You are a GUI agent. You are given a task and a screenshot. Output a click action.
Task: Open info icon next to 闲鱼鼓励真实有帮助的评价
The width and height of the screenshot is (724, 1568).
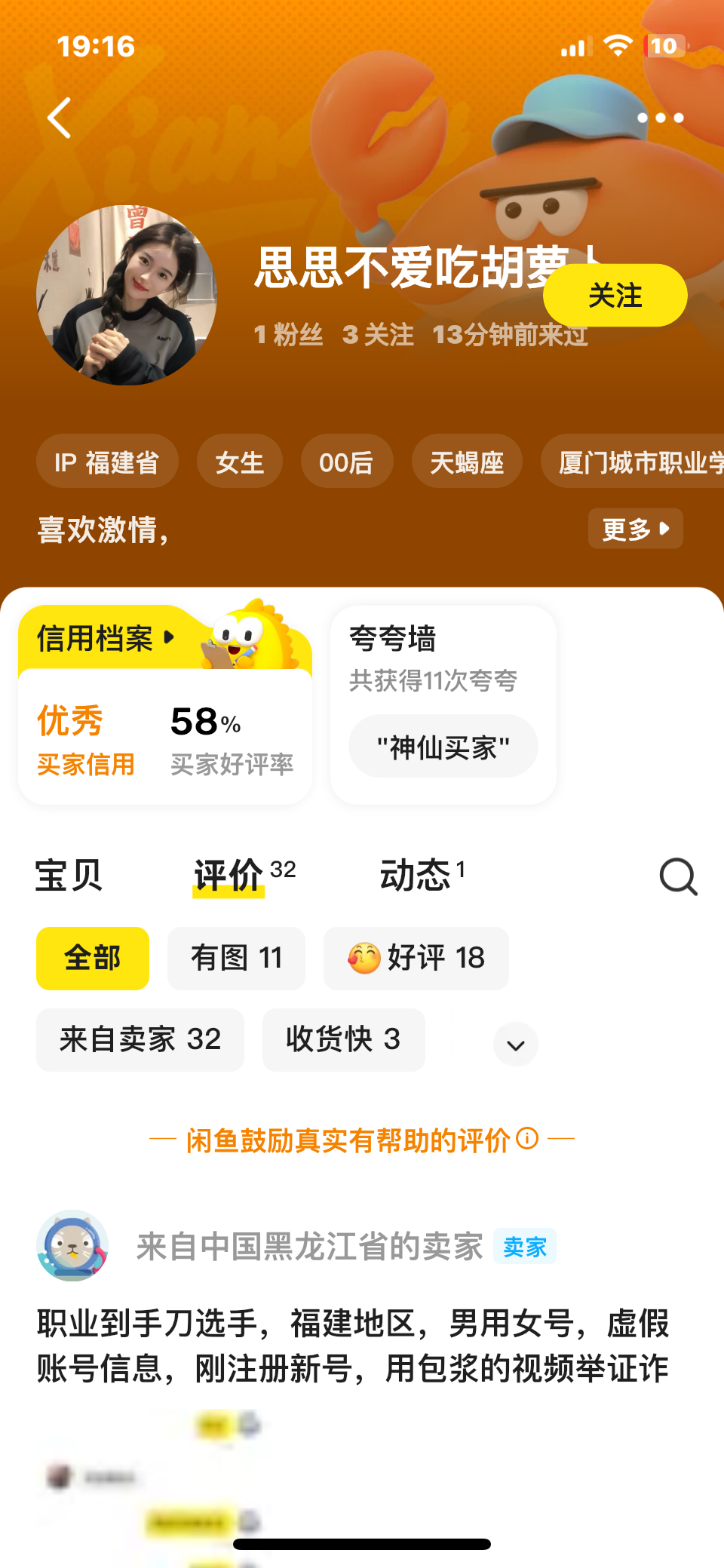pos(527,1138)
